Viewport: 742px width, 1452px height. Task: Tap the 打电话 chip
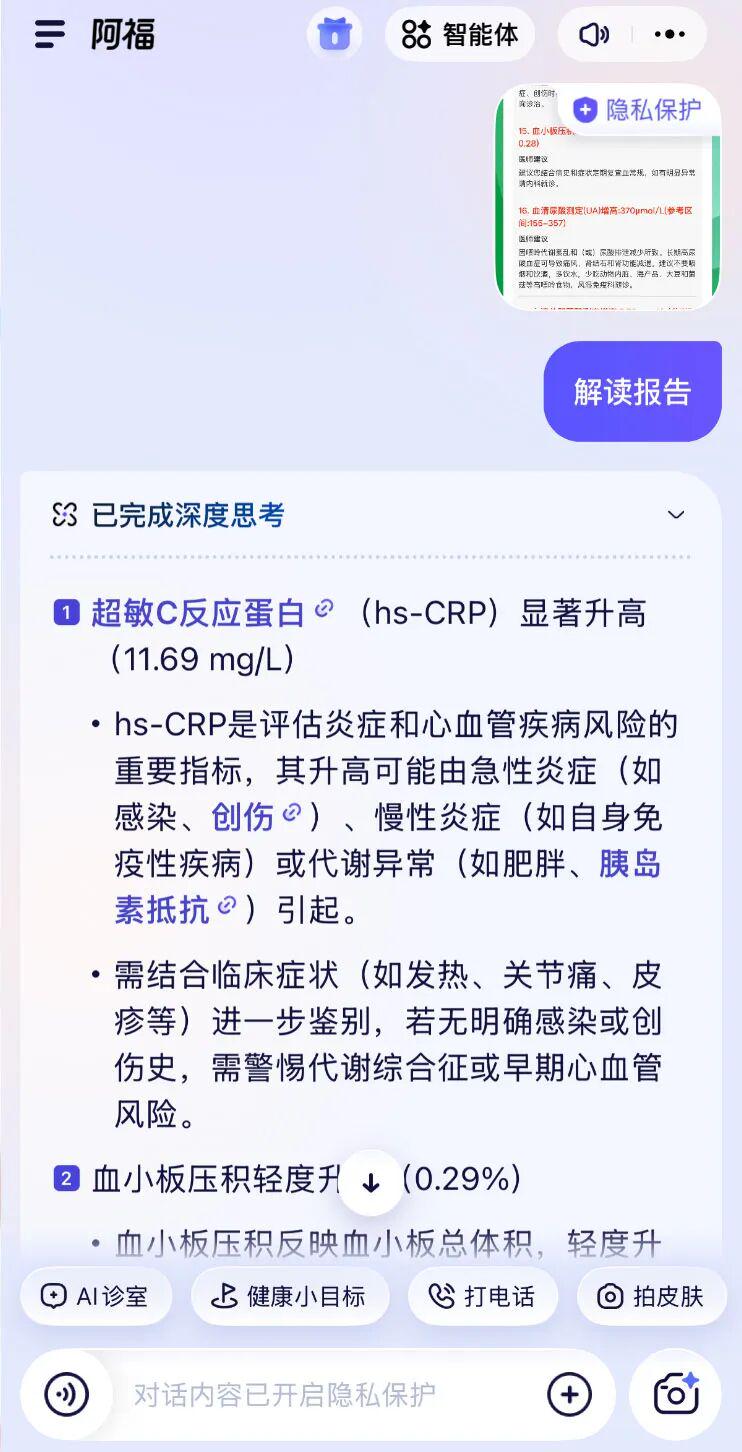482,1297
